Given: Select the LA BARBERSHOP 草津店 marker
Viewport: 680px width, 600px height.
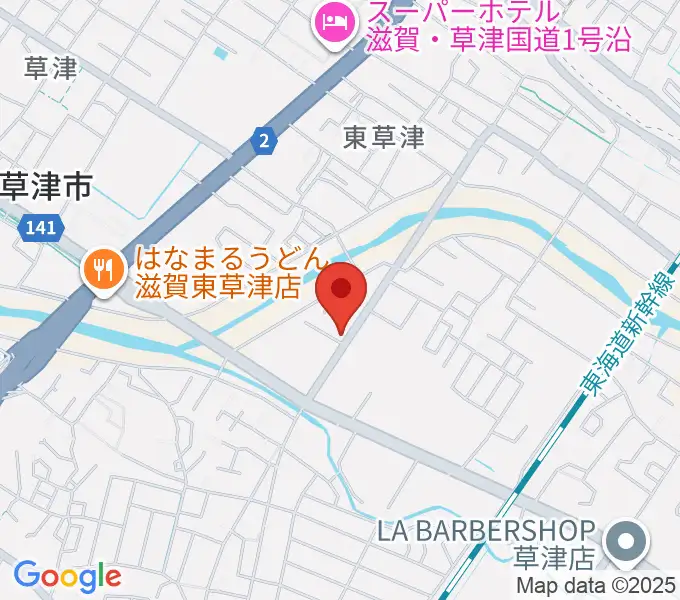Looking at the screenshot, I should (x=626, y=543).
